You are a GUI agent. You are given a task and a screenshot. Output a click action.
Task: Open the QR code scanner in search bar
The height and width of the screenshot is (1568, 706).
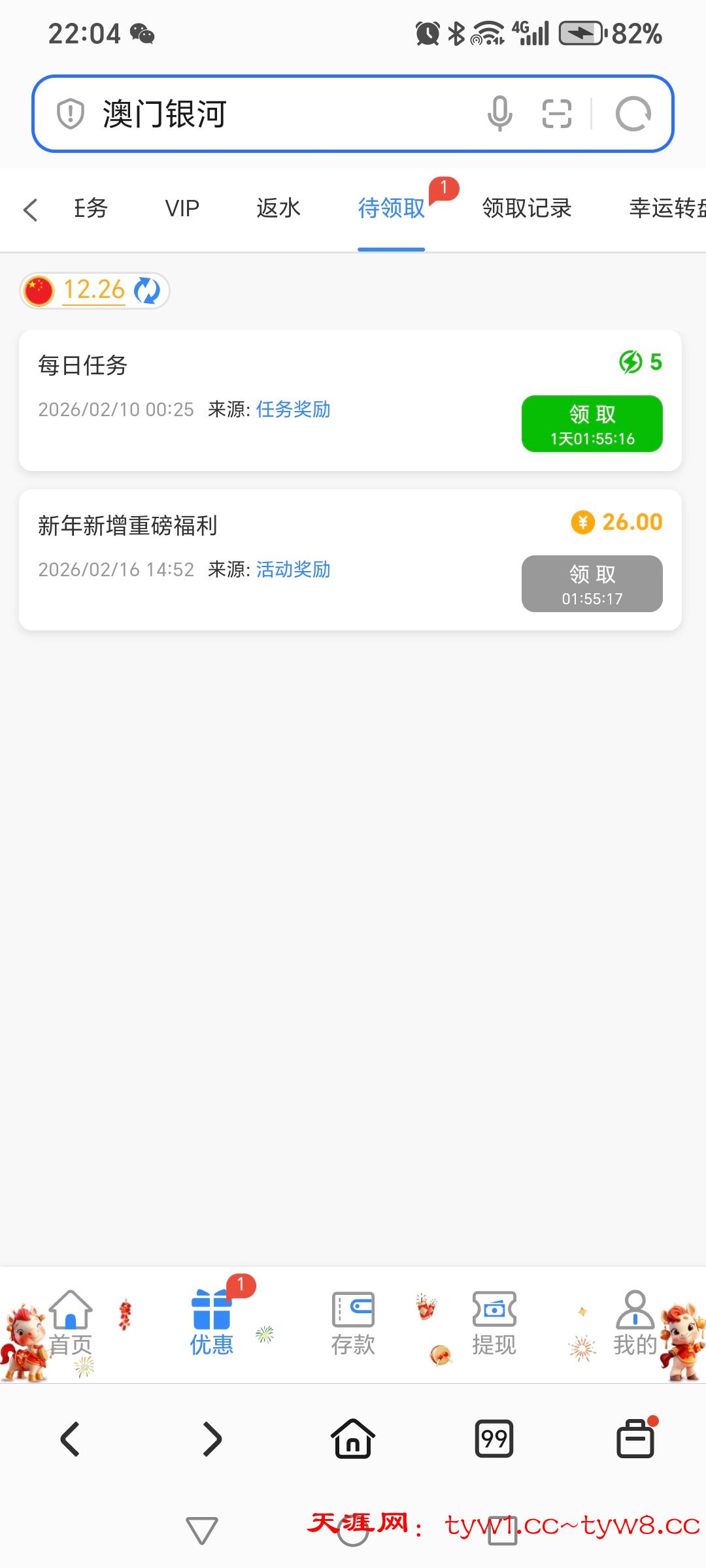(558, 112)
